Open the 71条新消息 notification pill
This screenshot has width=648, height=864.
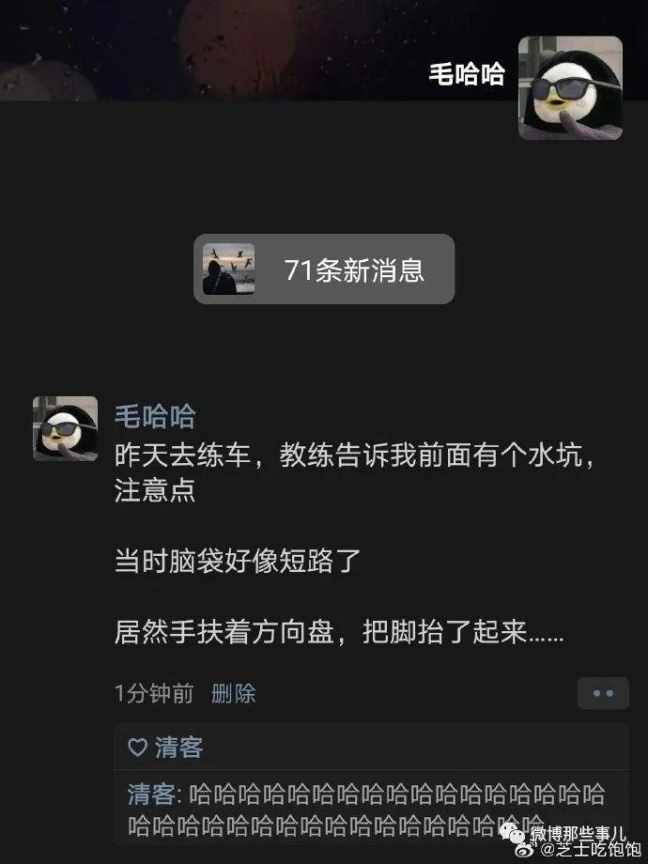tap(324, 269)
